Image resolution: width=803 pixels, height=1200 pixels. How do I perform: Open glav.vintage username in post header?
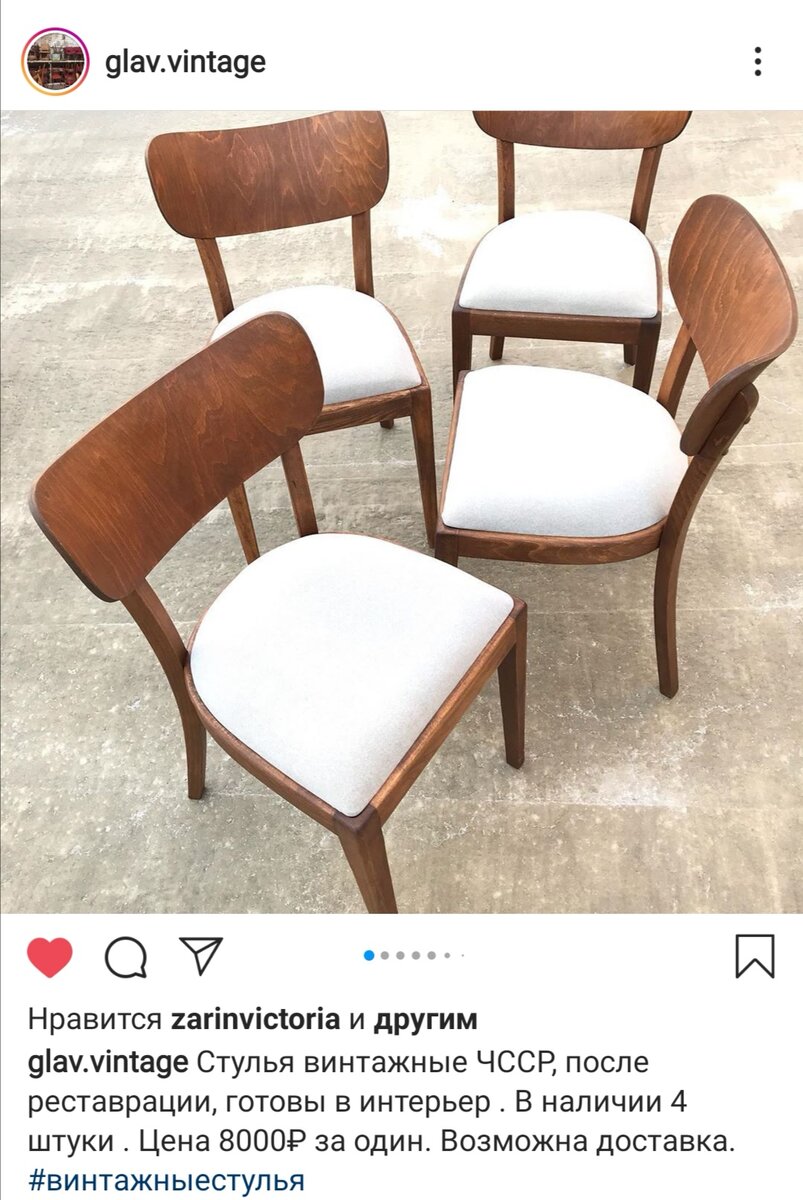click(x=185, y=62)
